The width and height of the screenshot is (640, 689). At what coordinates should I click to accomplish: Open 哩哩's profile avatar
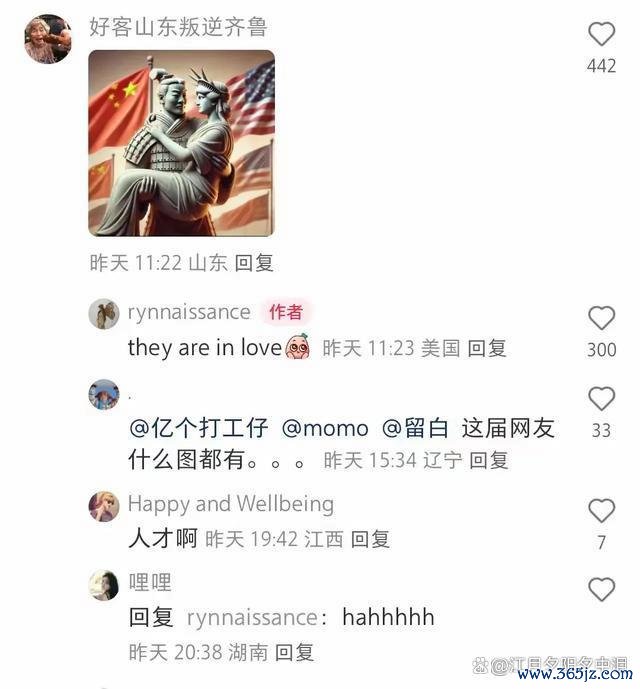(x=104, y=585)
